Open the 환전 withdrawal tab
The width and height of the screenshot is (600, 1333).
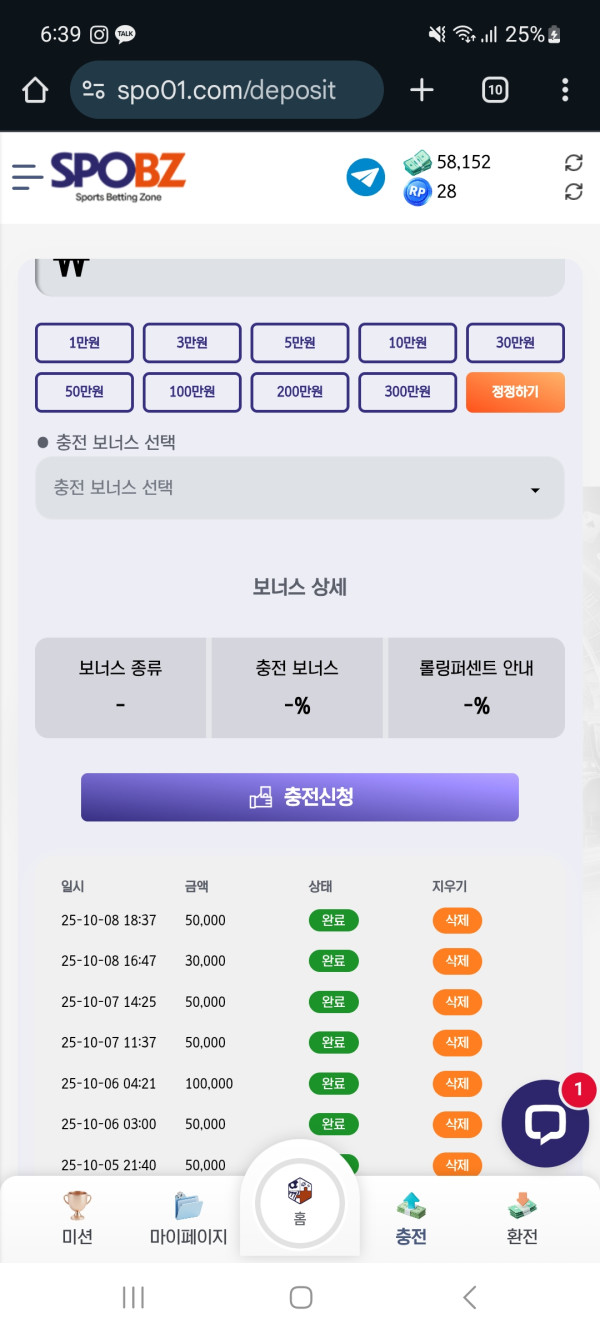tap(522, 1219)
